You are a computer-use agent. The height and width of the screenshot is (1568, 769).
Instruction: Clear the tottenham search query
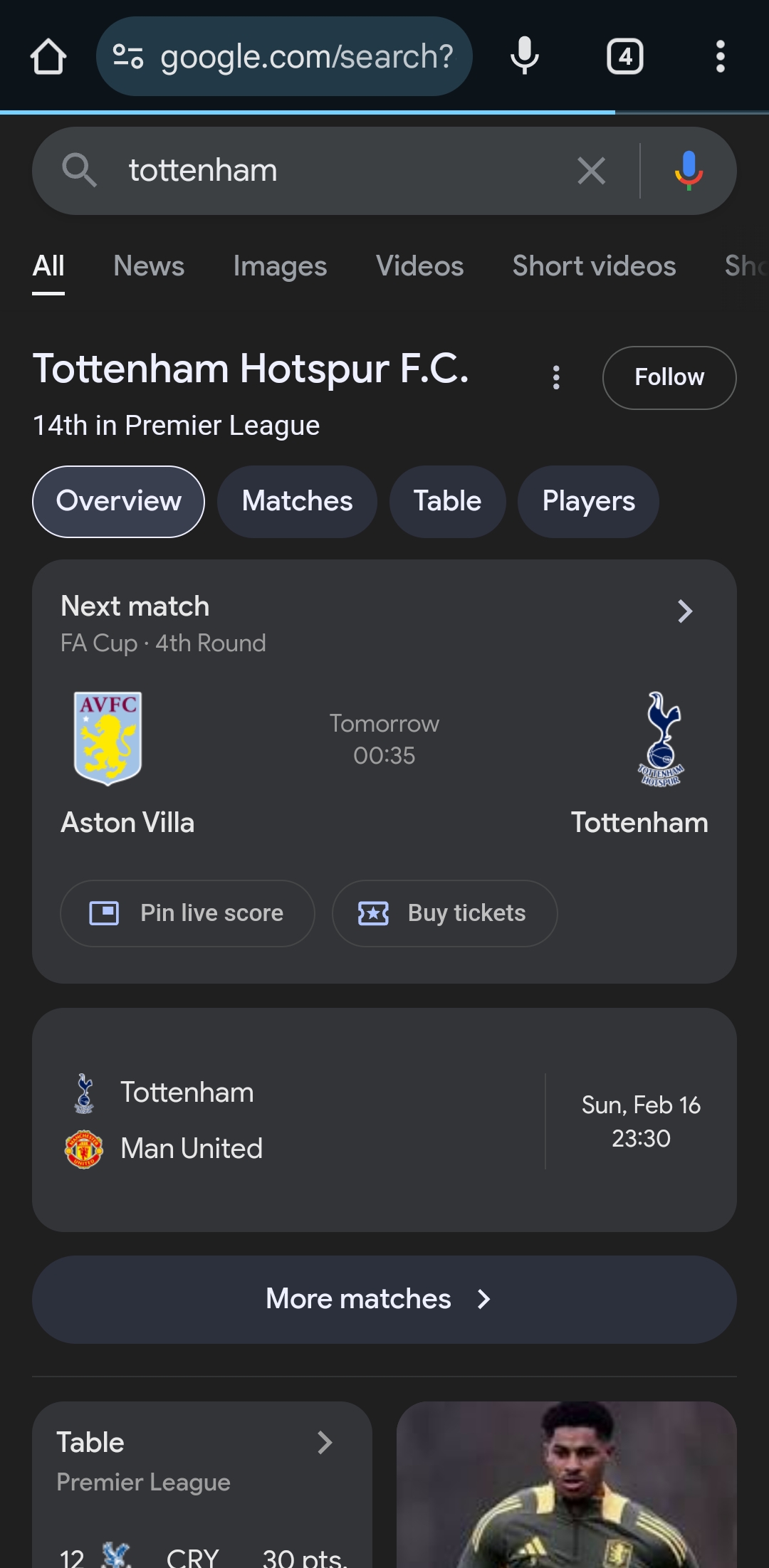coord(591,171)
